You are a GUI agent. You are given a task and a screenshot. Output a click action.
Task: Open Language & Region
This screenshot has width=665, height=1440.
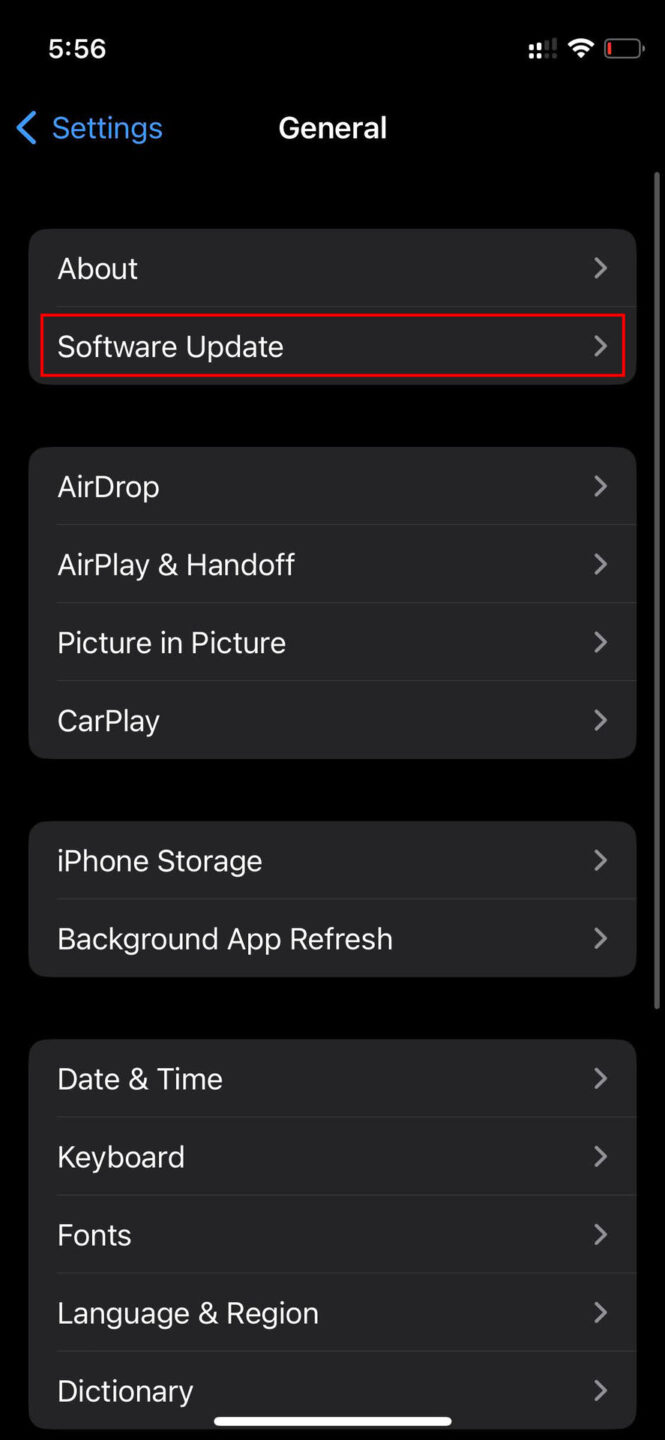click(x=332, y=1312)
